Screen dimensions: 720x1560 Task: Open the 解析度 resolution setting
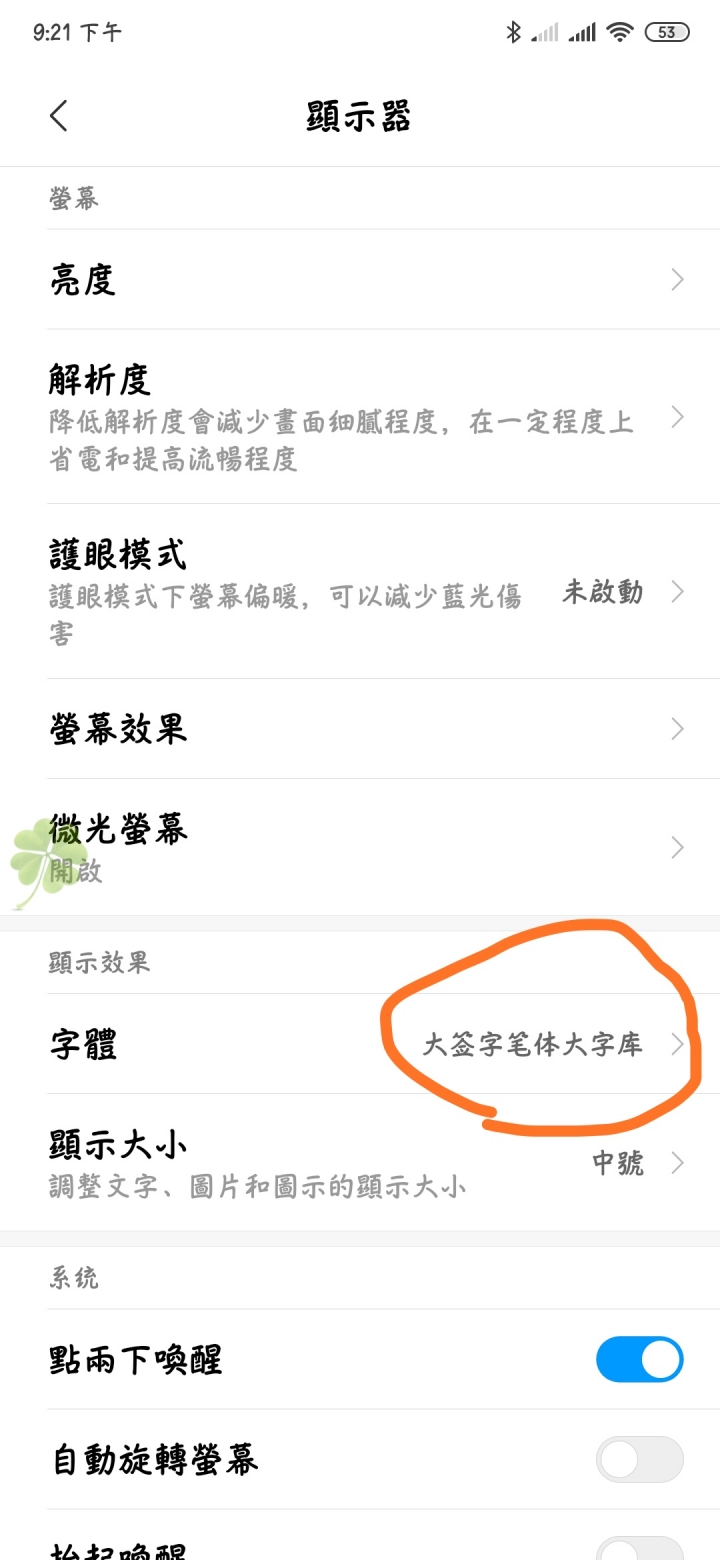click(x=360, y=417)
